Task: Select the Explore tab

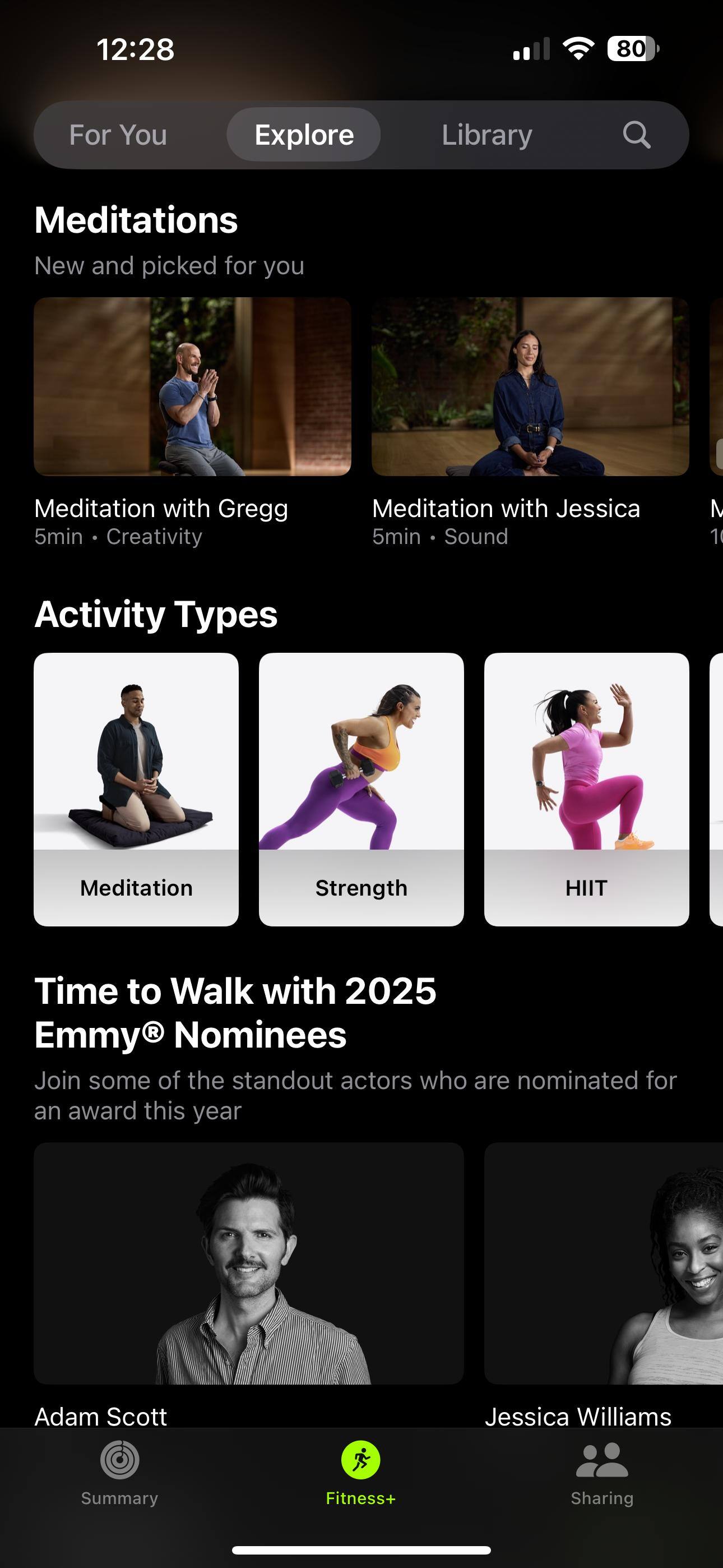Action: tap(304, 135)
